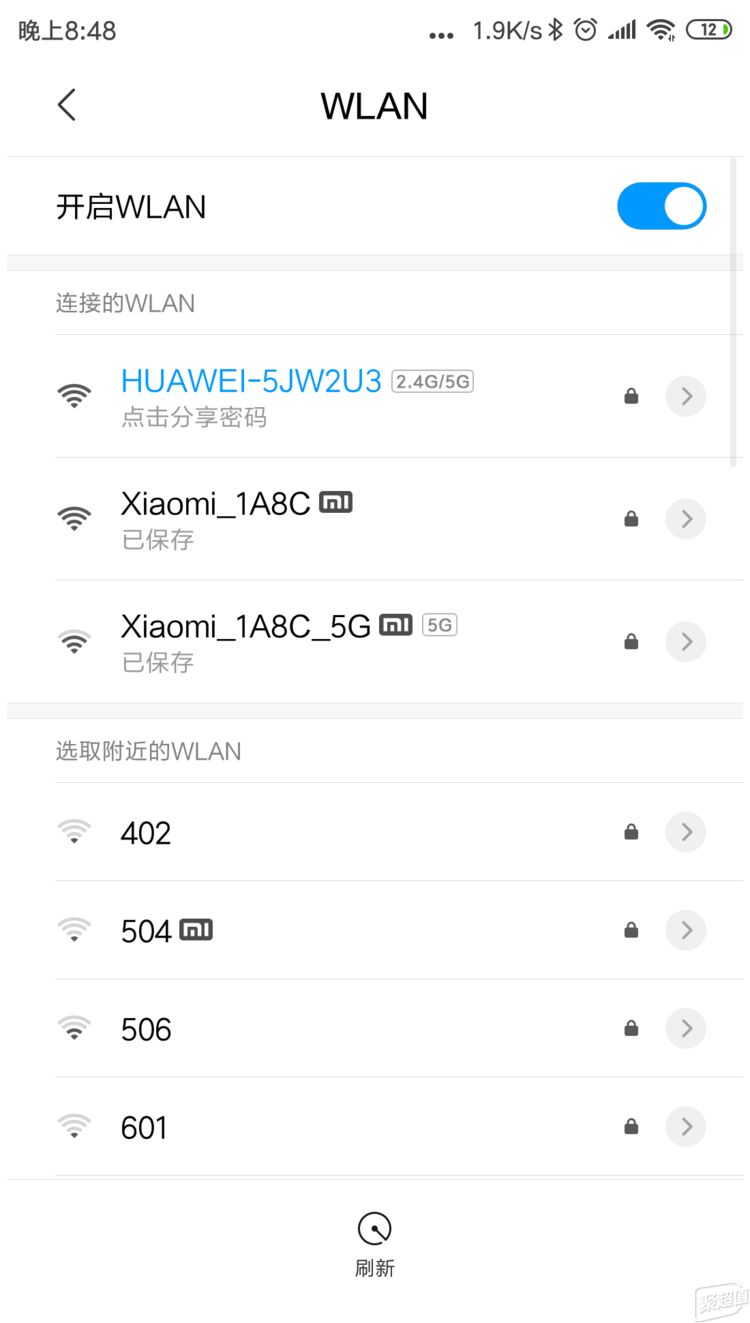
Task: Select the nearby network 402
Action: click(x=146, y=832)
